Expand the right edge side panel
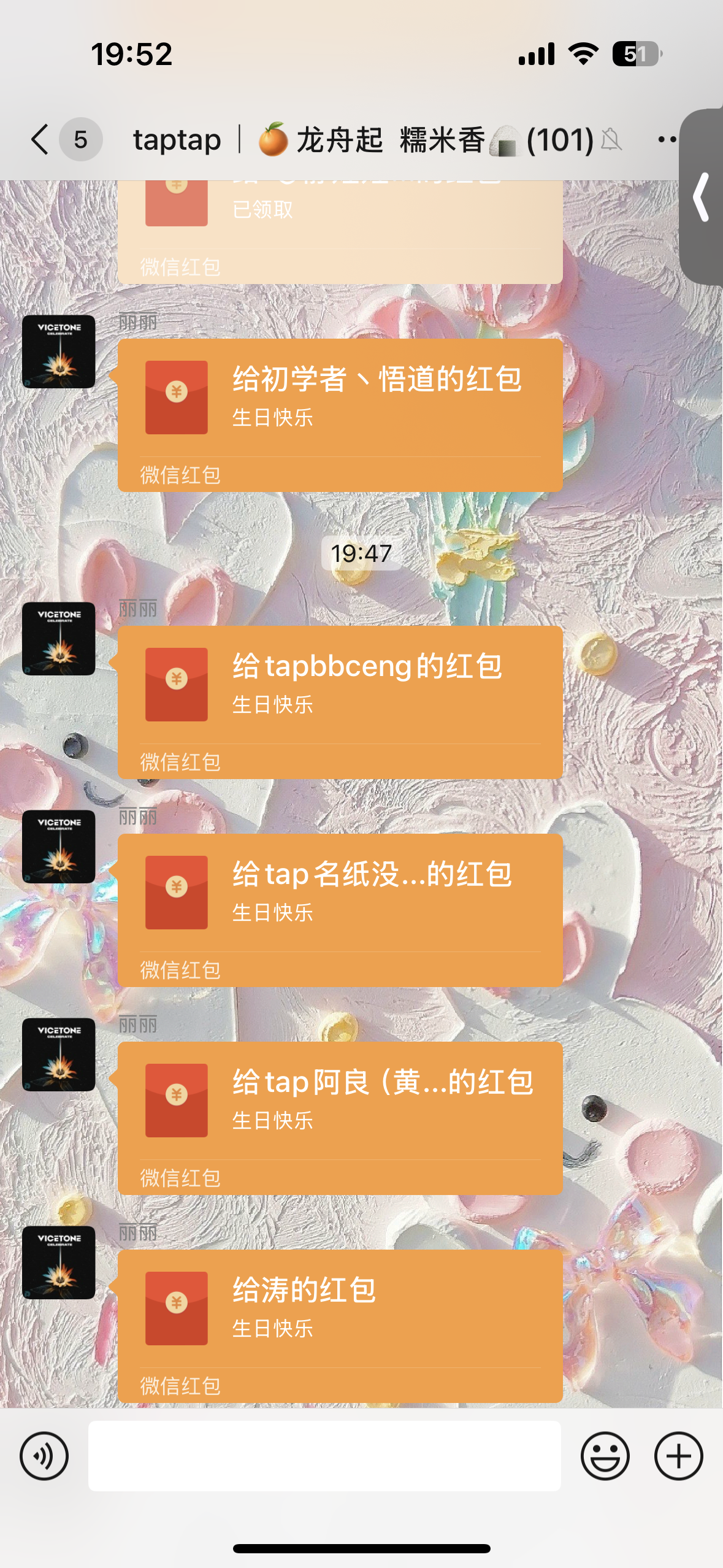The width and height of the screenshot is (723, 1568). (x=704, y=196)
